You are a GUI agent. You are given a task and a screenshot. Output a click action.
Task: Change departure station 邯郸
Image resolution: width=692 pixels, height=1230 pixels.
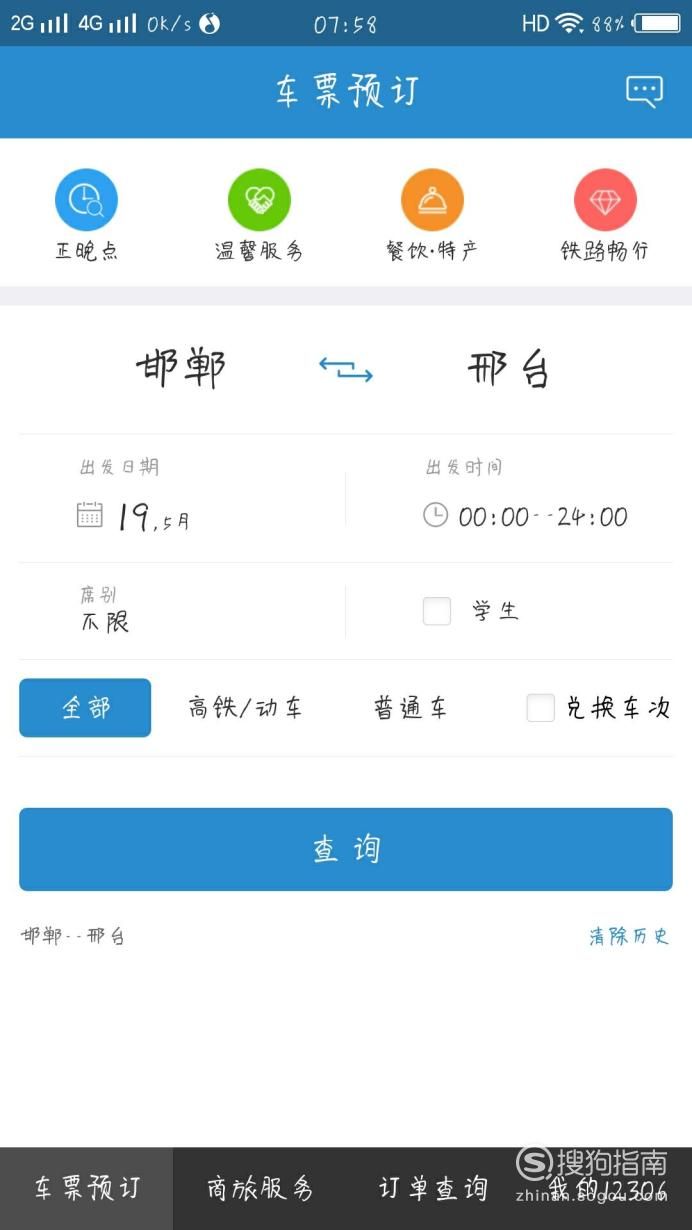tap(181, 369)
